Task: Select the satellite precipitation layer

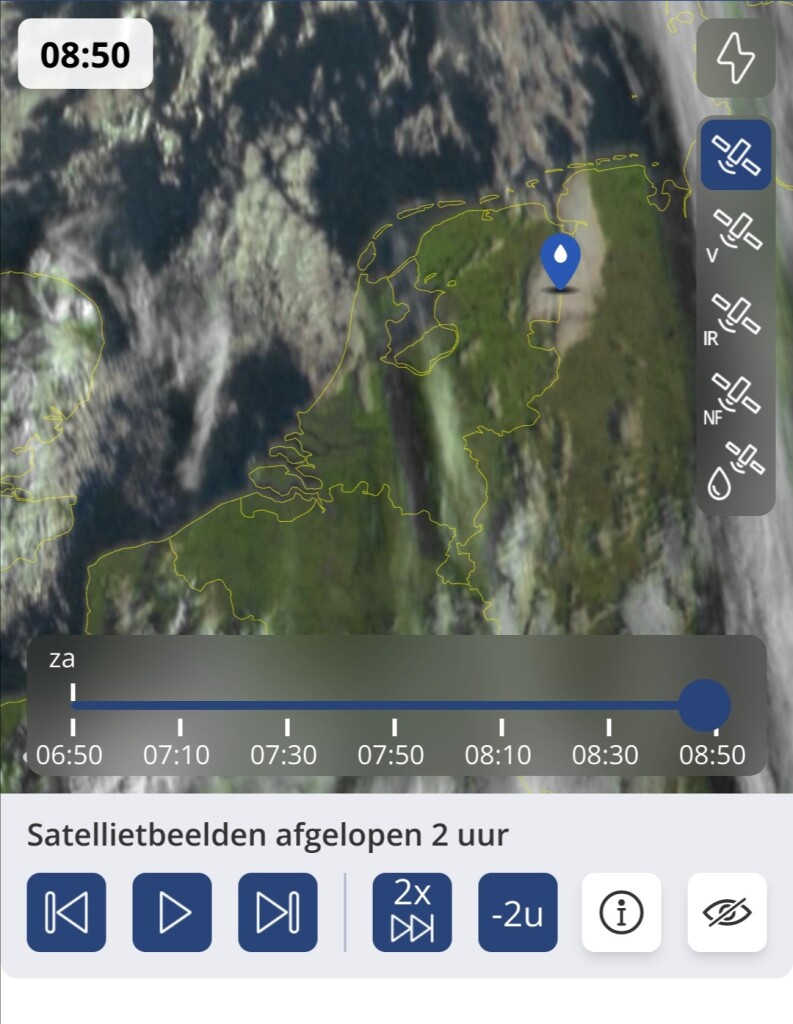Action: 736,472
